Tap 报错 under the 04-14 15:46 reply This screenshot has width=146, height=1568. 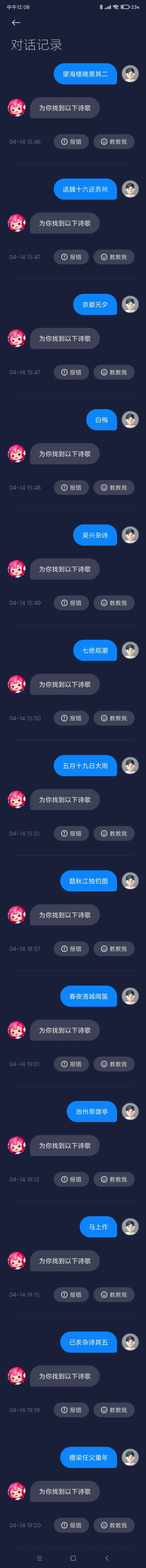(x=71, y=142)
